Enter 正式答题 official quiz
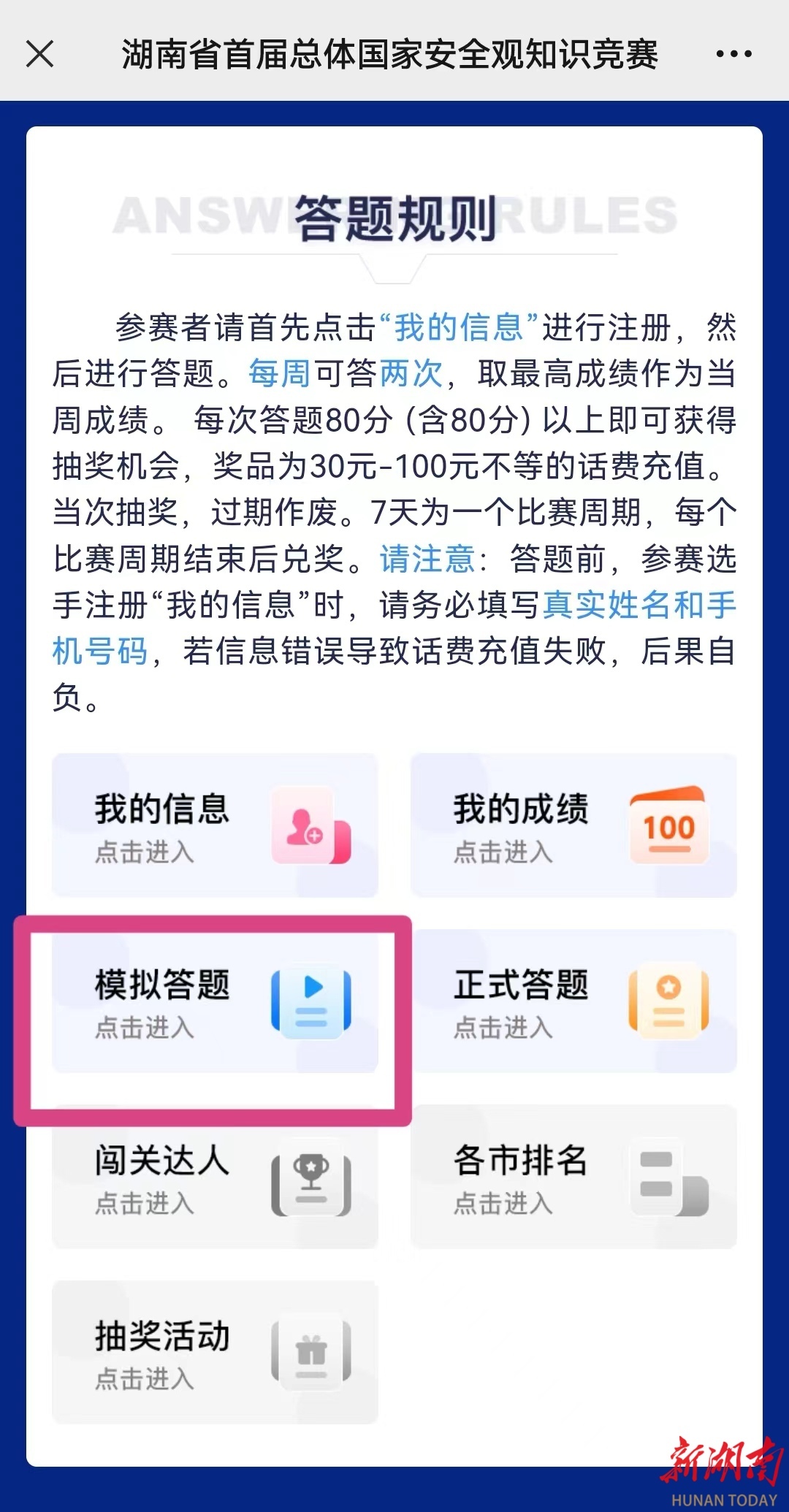This screenshot has height=1512, width=789. click(573, 1001)
